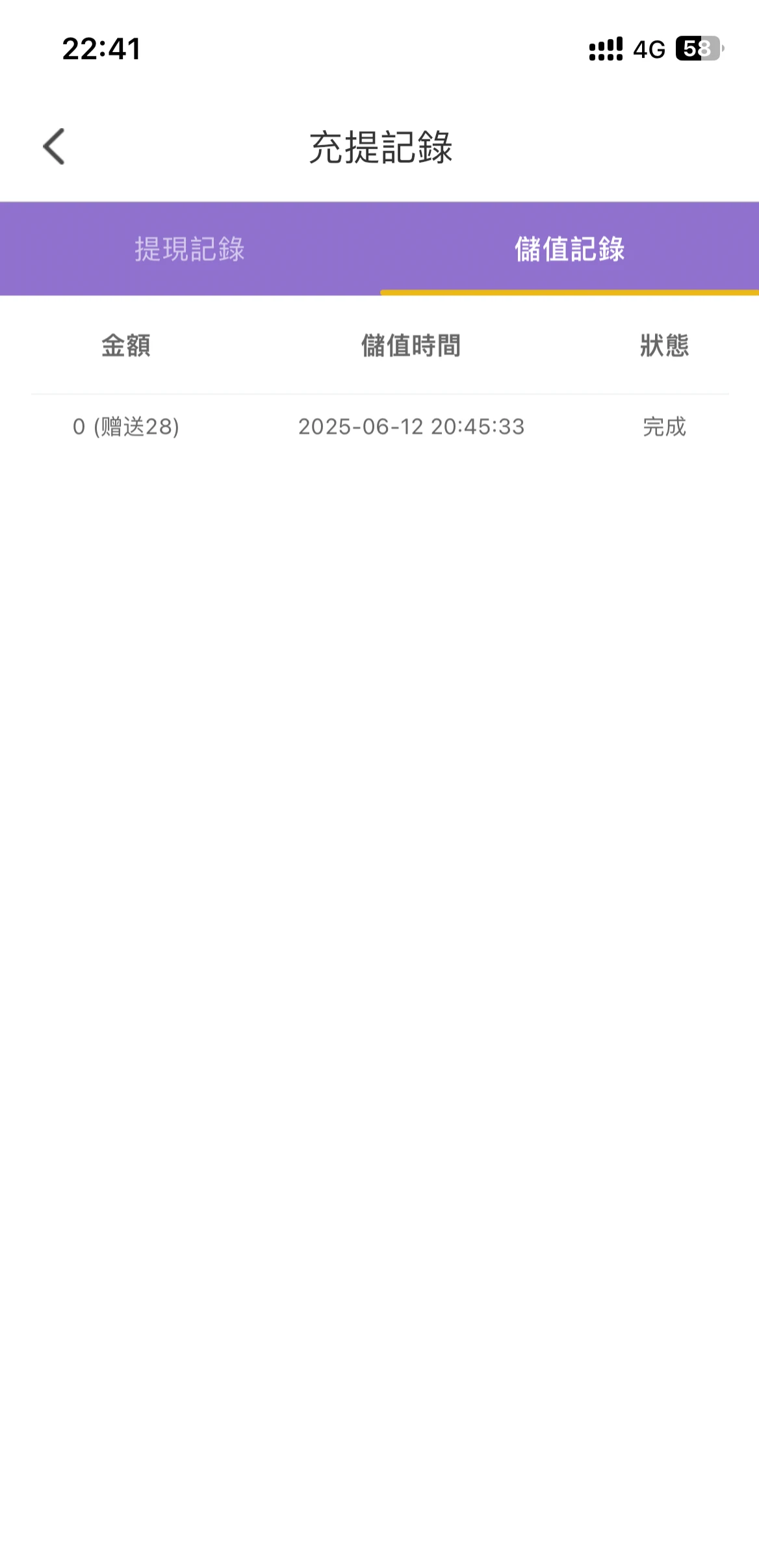
Task: Tap the 0 (贈送28) amount entry
Action: click(127, 427)
